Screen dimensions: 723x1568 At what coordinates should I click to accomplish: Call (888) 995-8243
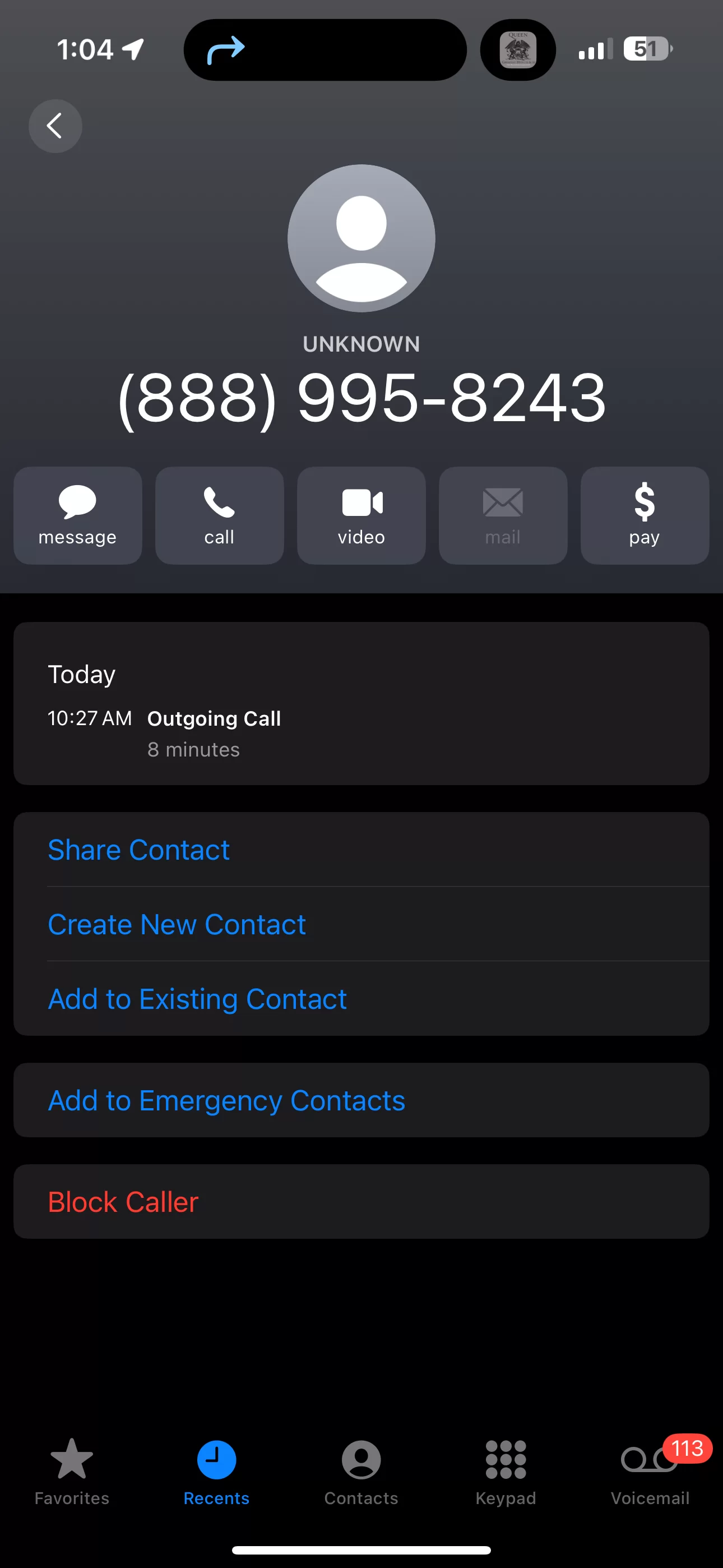[x=220, y=515]
